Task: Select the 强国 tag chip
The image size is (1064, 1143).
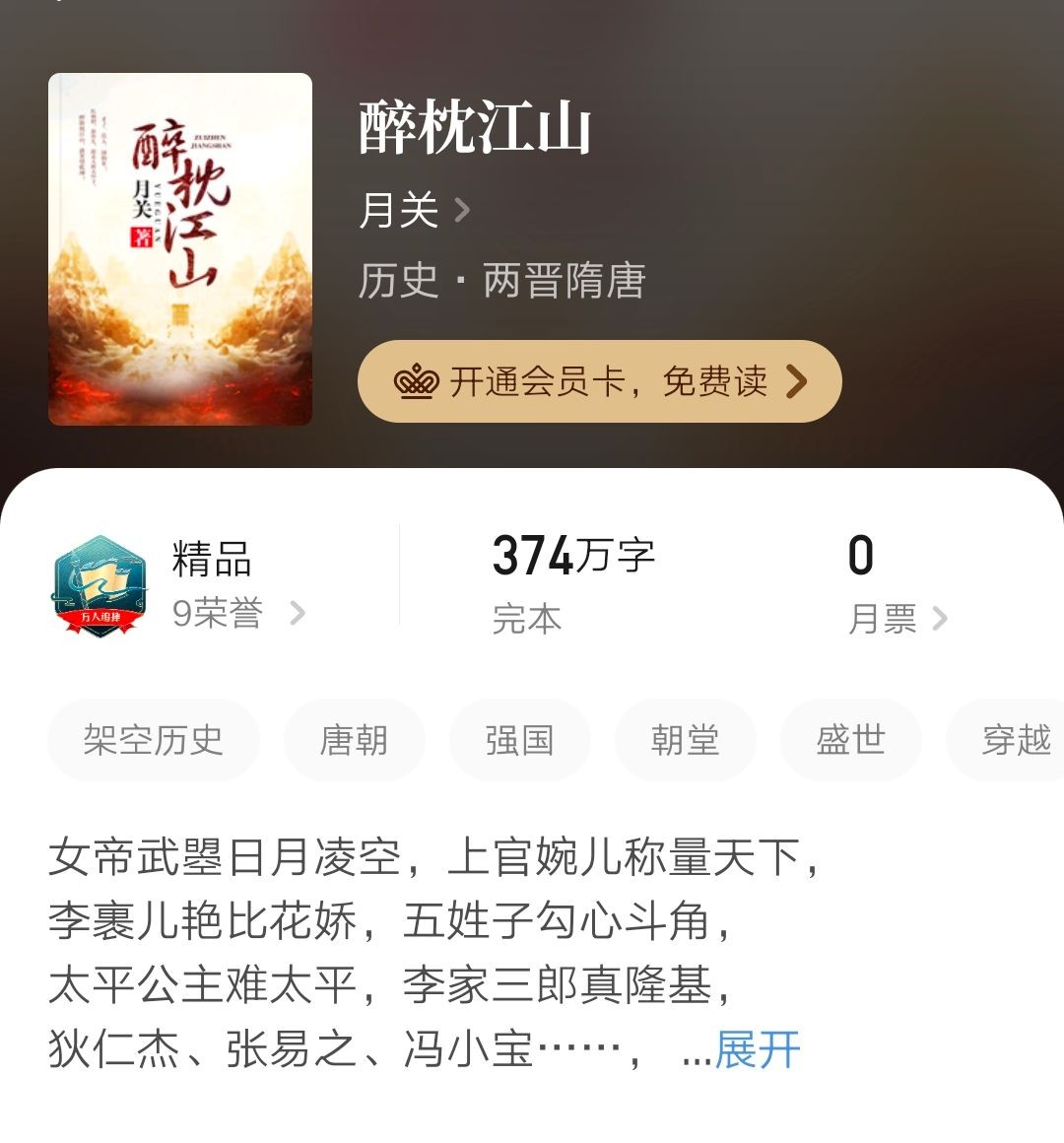Action: click(519, 740)
